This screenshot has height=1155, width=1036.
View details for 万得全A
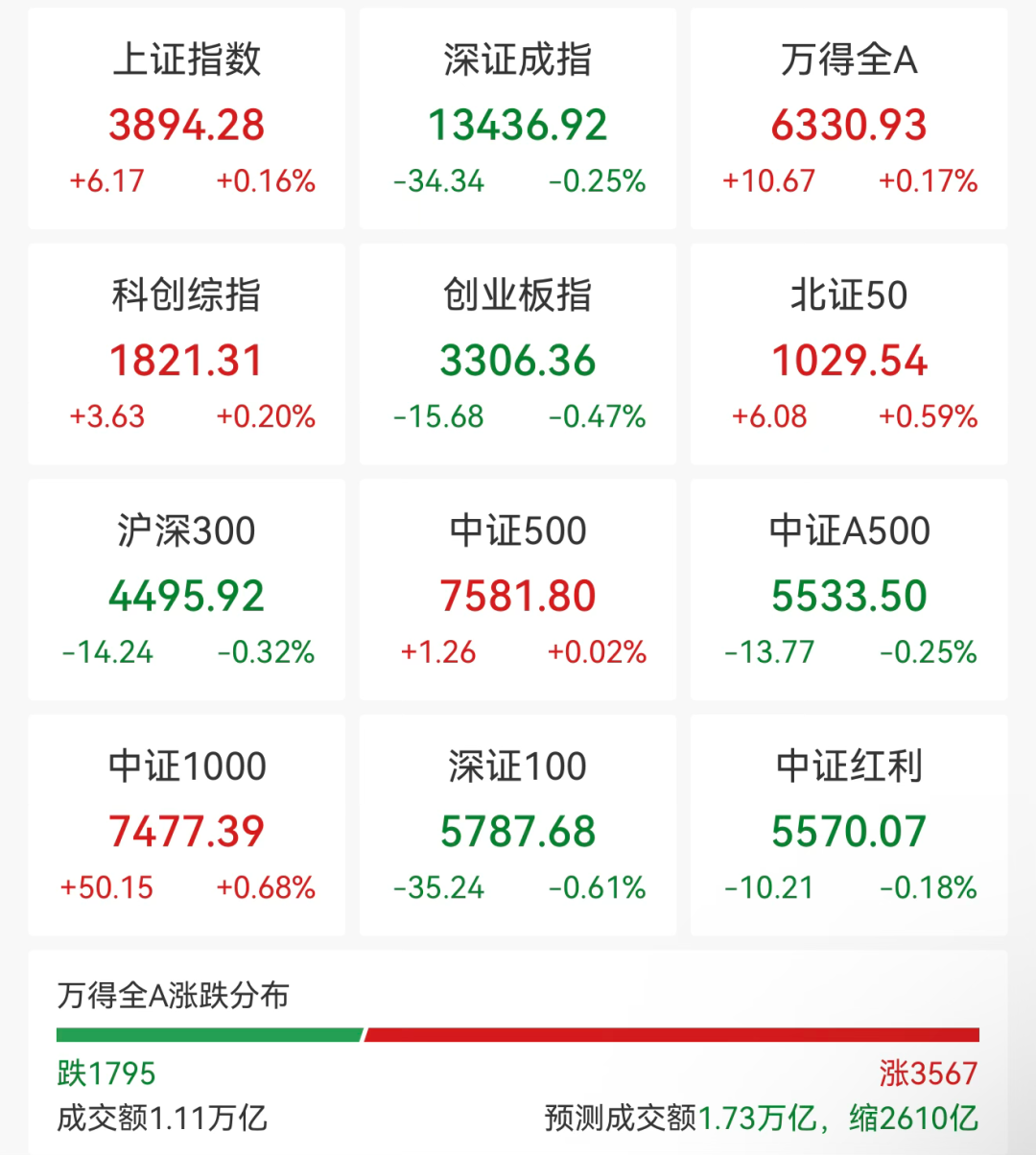coord(849,119)
